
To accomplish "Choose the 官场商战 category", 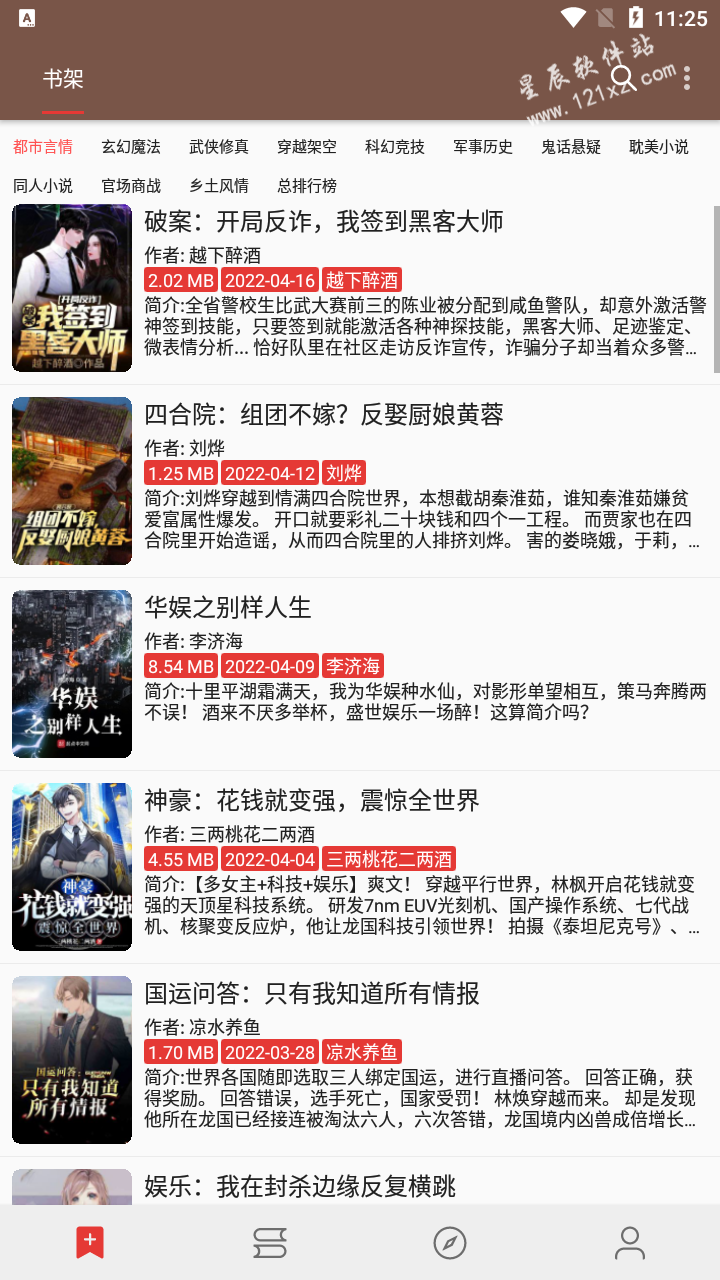I will click(x=131, y=186).
